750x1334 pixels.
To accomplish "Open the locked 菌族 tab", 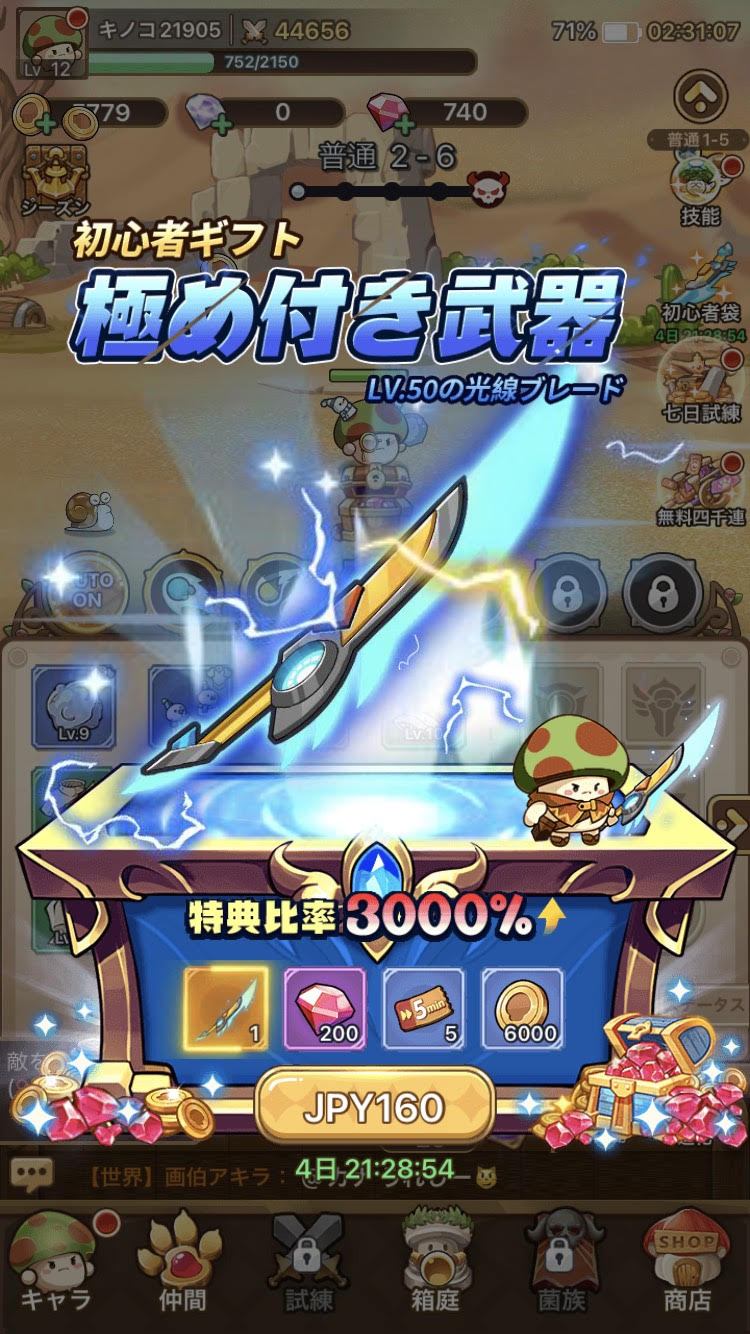I will (561, 1262).
